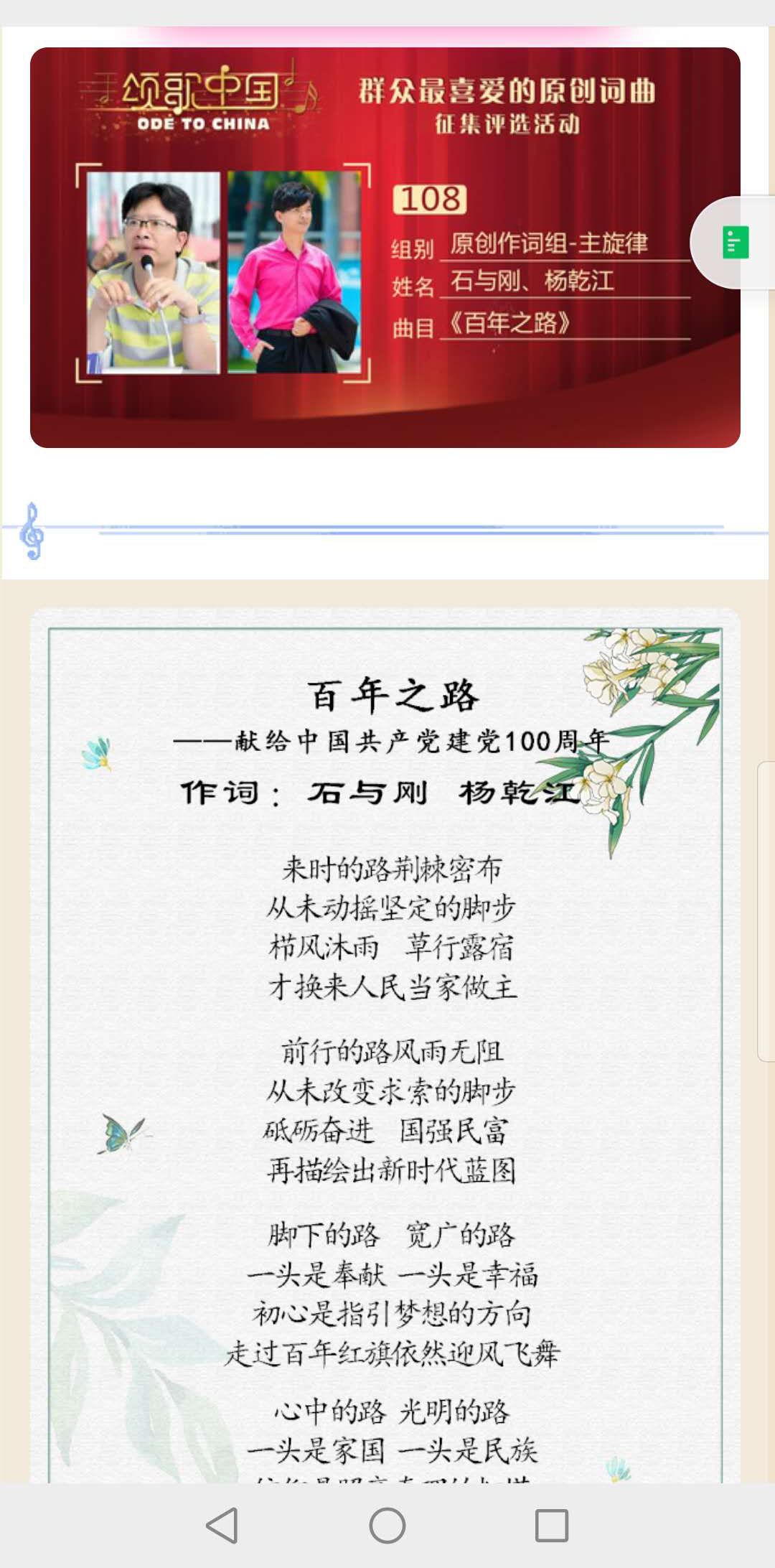Go to the home screen via system home
The width and height of the screenshot is (775, 1568).
(x=387, y=1525)
